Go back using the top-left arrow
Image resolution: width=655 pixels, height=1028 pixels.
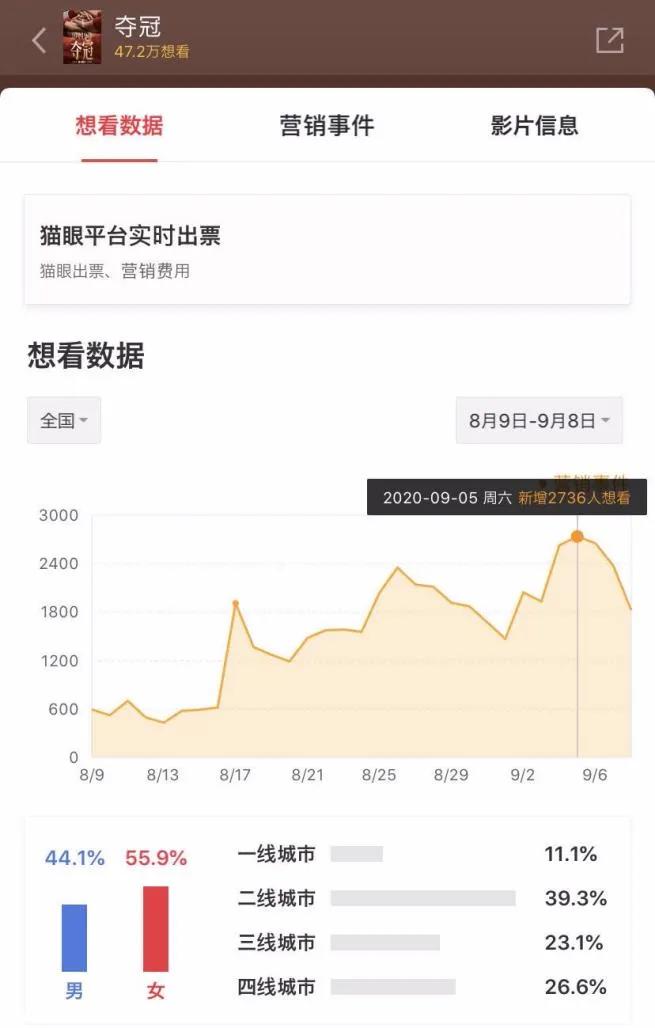pos(39,40)
